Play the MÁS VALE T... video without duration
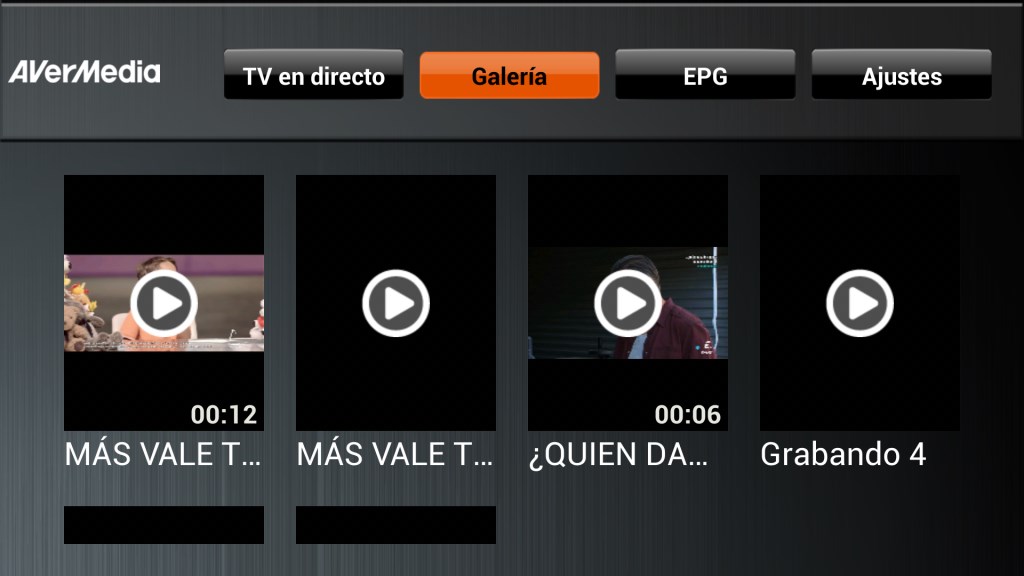 click(396, 303)
